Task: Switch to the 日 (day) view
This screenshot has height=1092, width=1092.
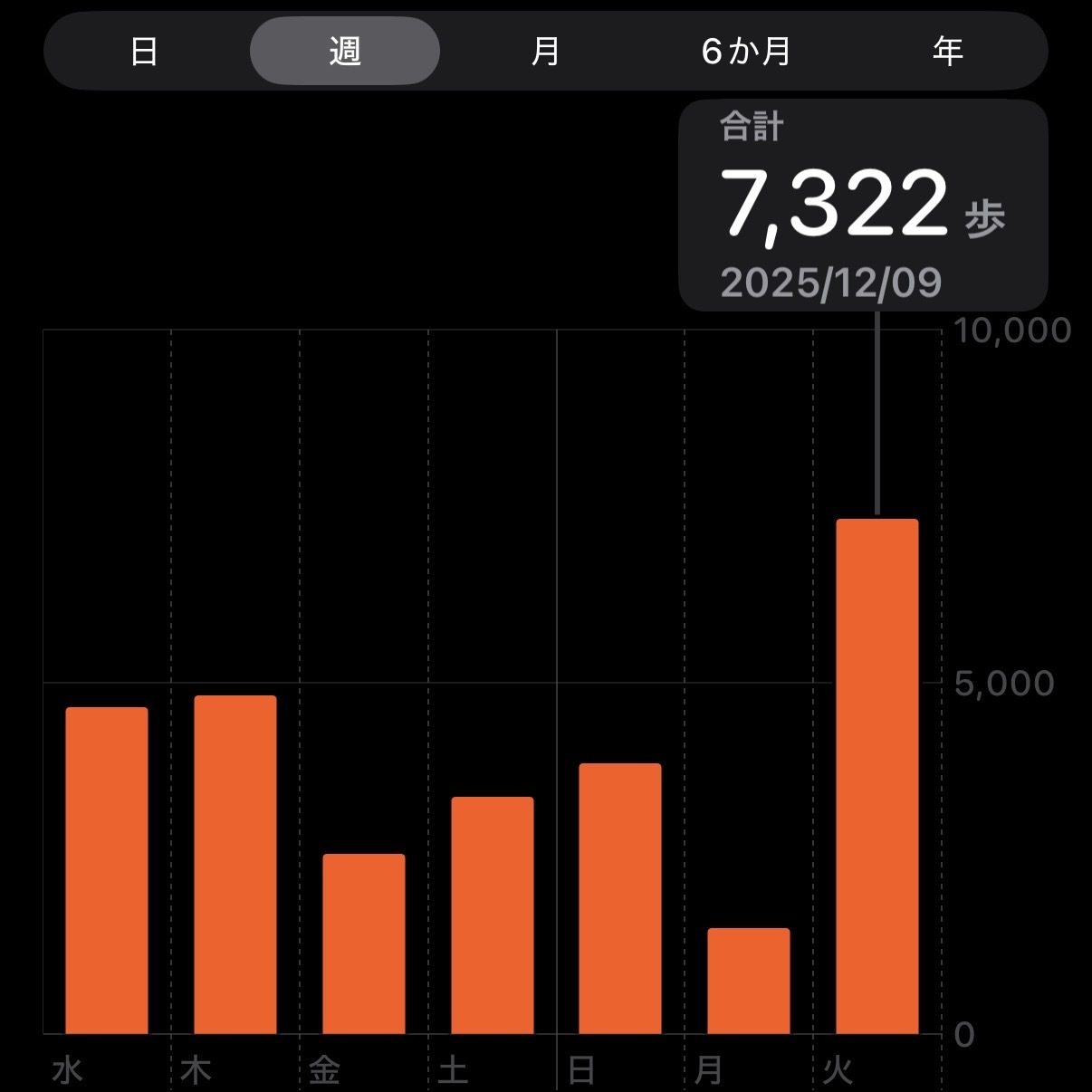Action: 145,51
